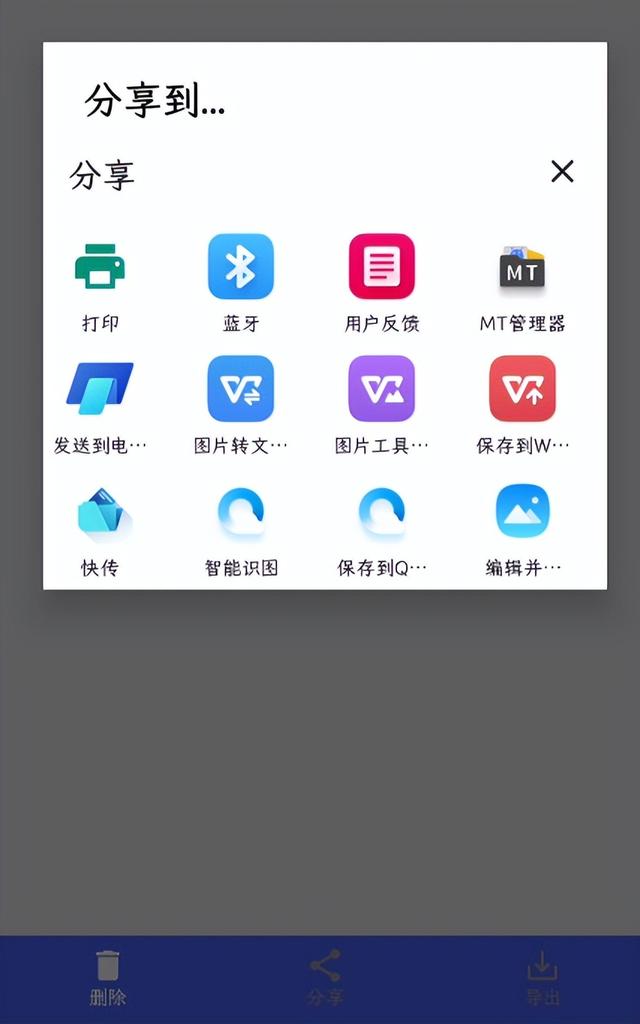The height and width of the screenshot is (1024, 640).
Task: Open 图片工具… option
Action: [x=381, y=406]
